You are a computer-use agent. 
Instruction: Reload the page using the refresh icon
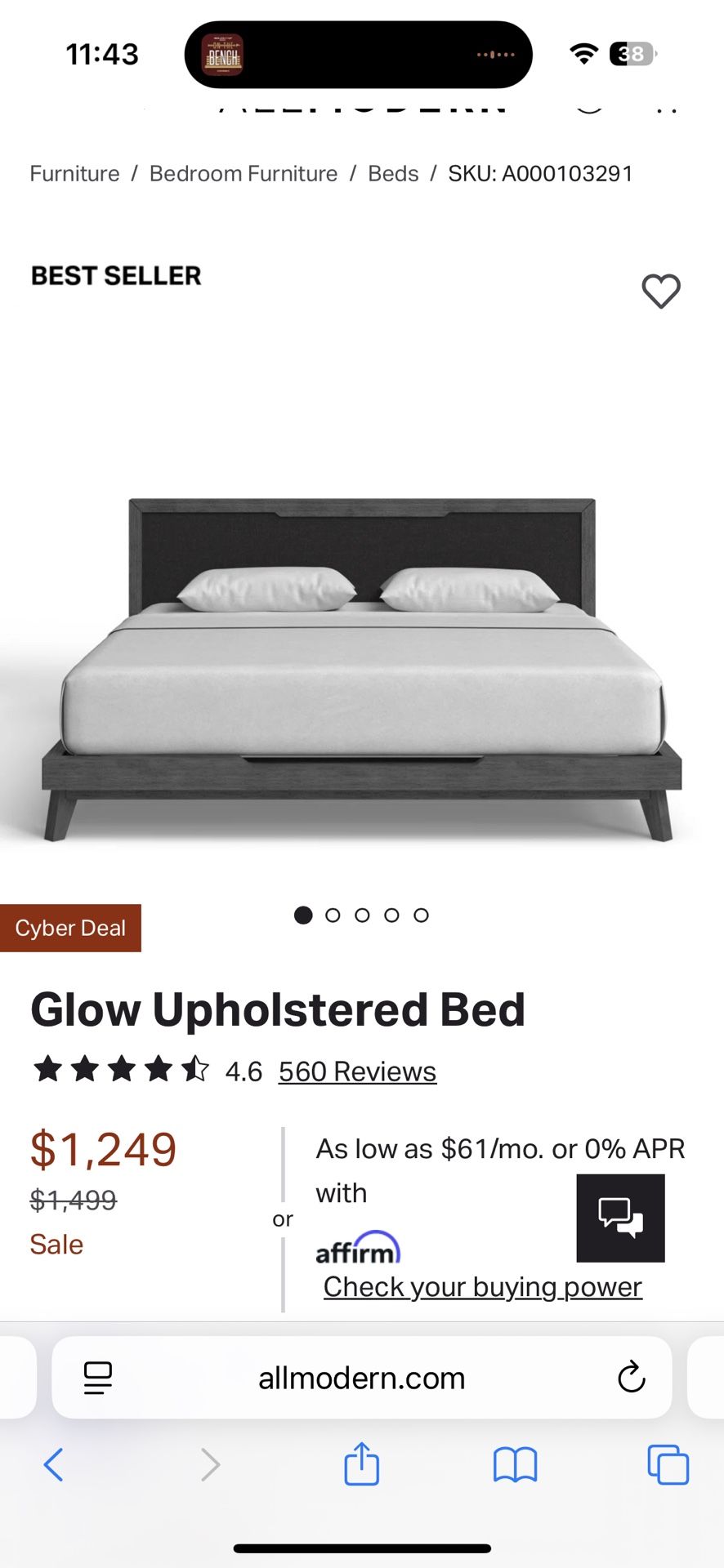click(x=631, y=1378)
